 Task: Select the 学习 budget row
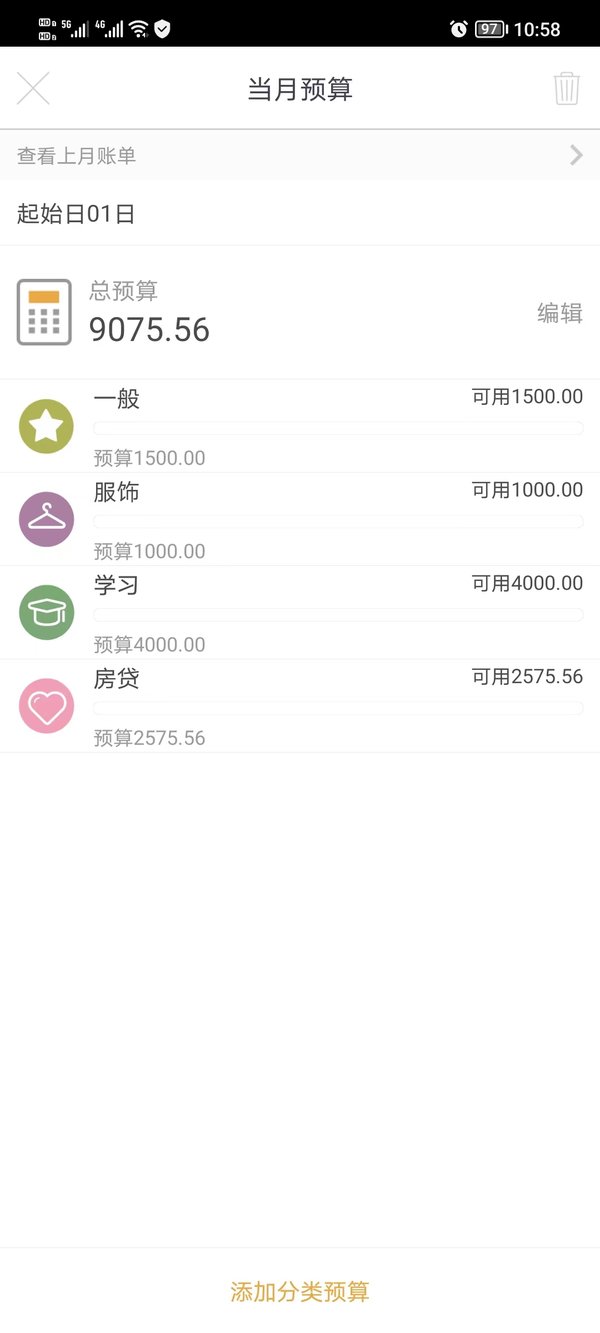[x=300, y=612]
